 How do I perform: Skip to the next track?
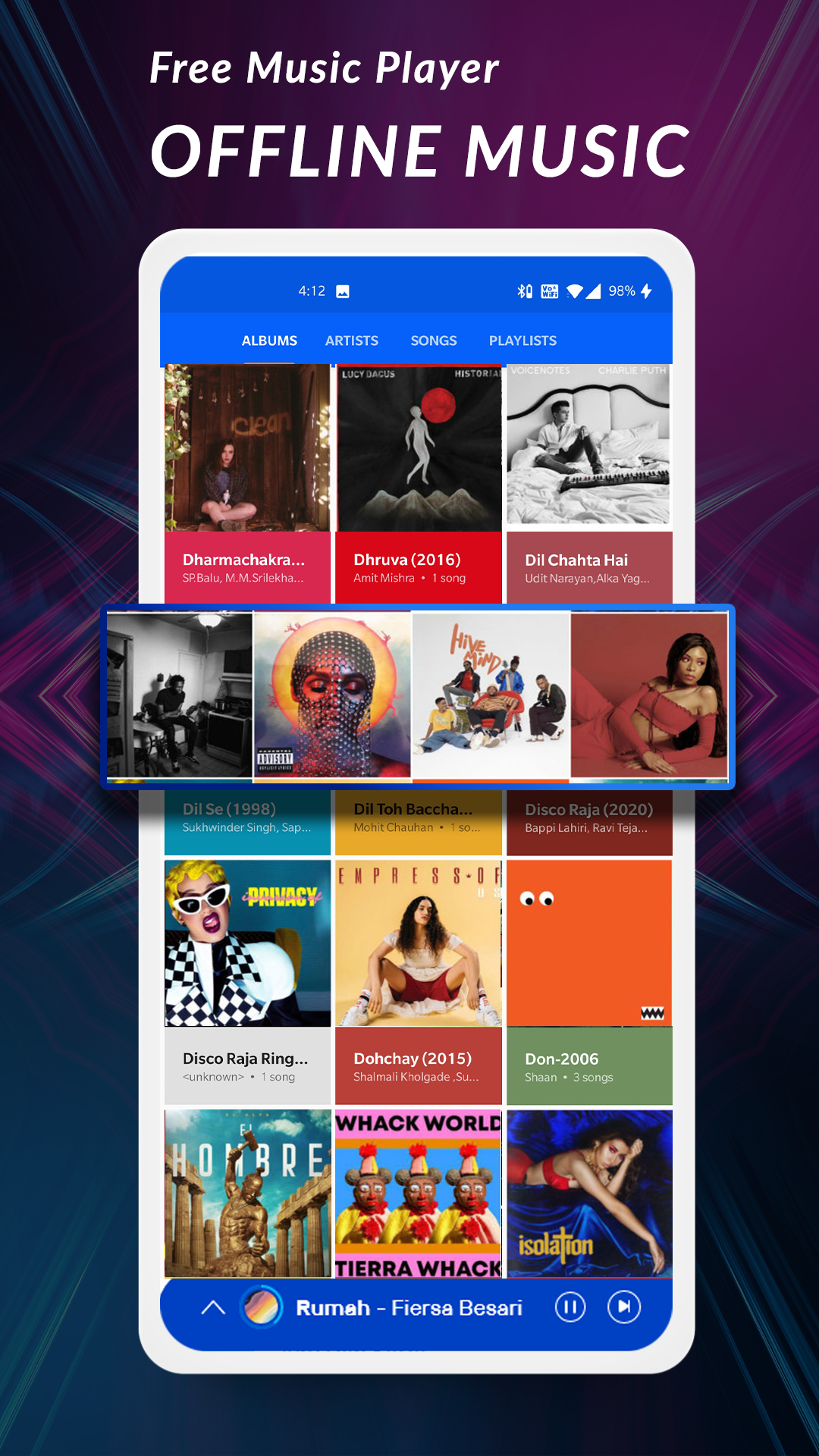click(624, 1307)
